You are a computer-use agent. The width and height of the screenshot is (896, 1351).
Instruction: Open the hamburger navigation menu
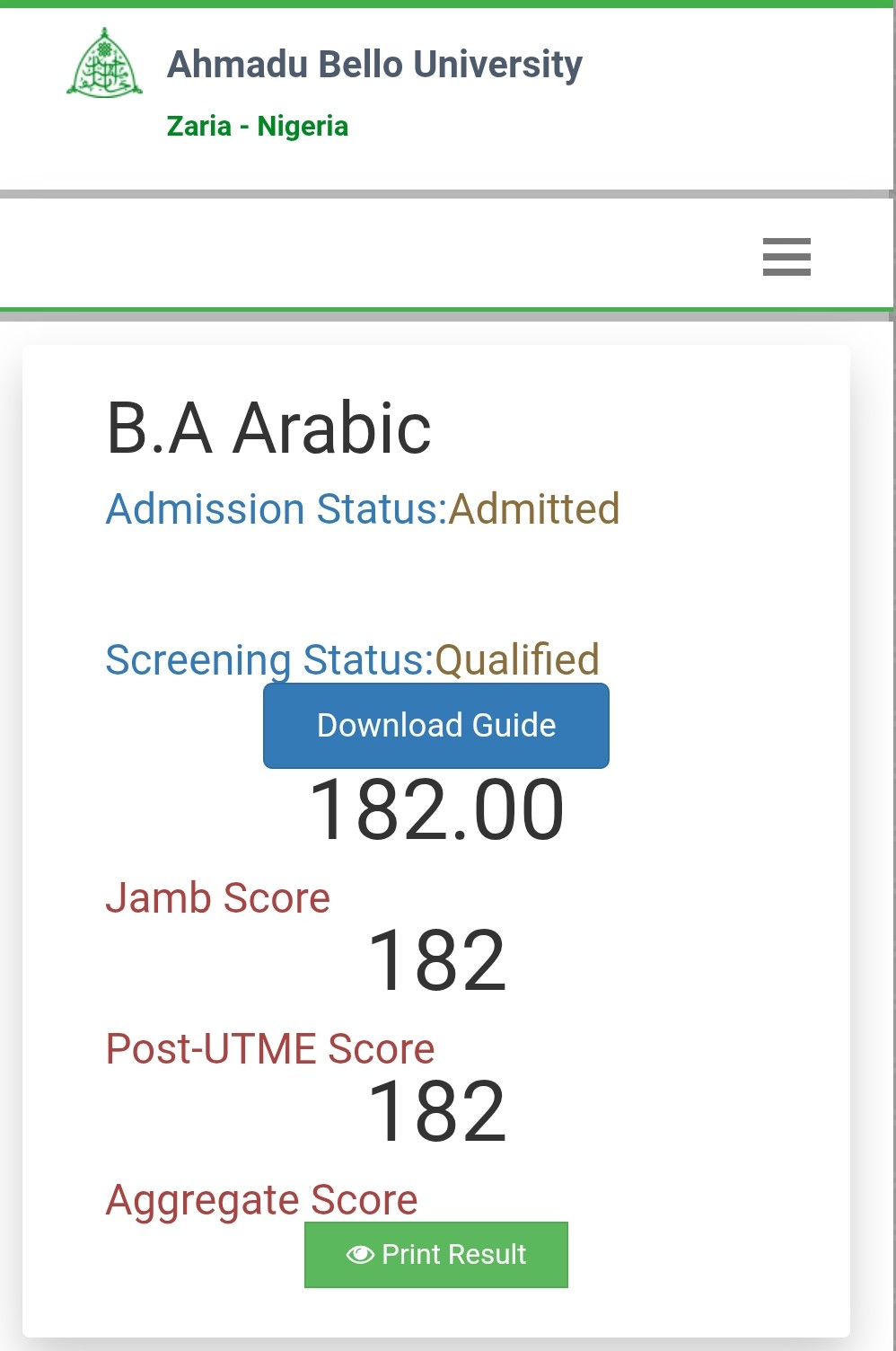coord(786,257)
